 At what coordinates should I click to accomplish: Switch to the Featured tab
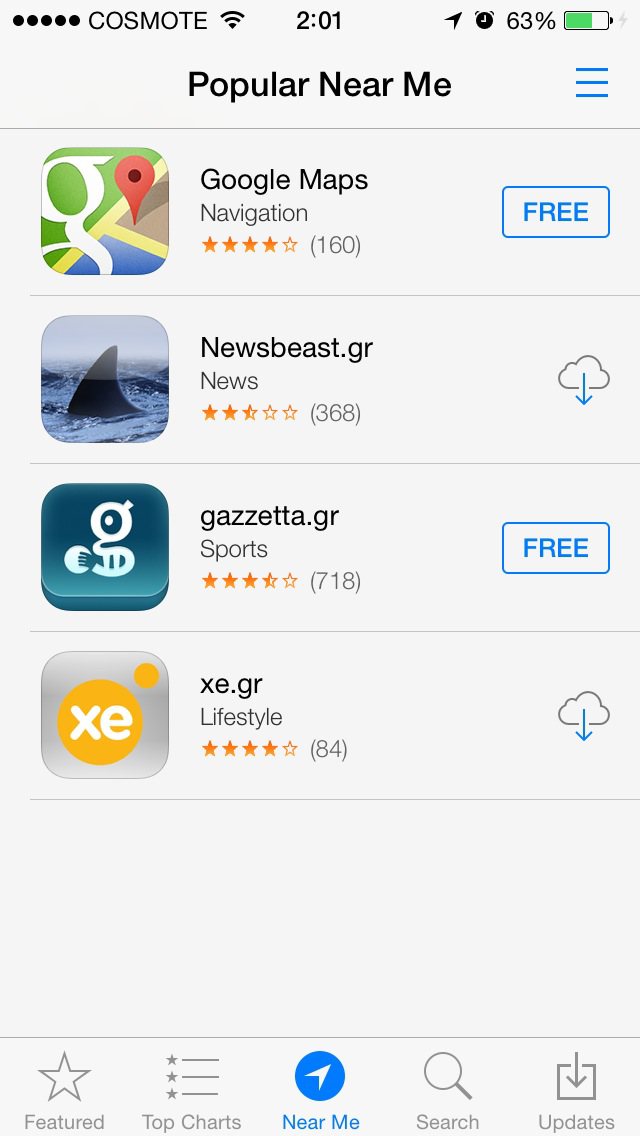[x=64, y=1090]
